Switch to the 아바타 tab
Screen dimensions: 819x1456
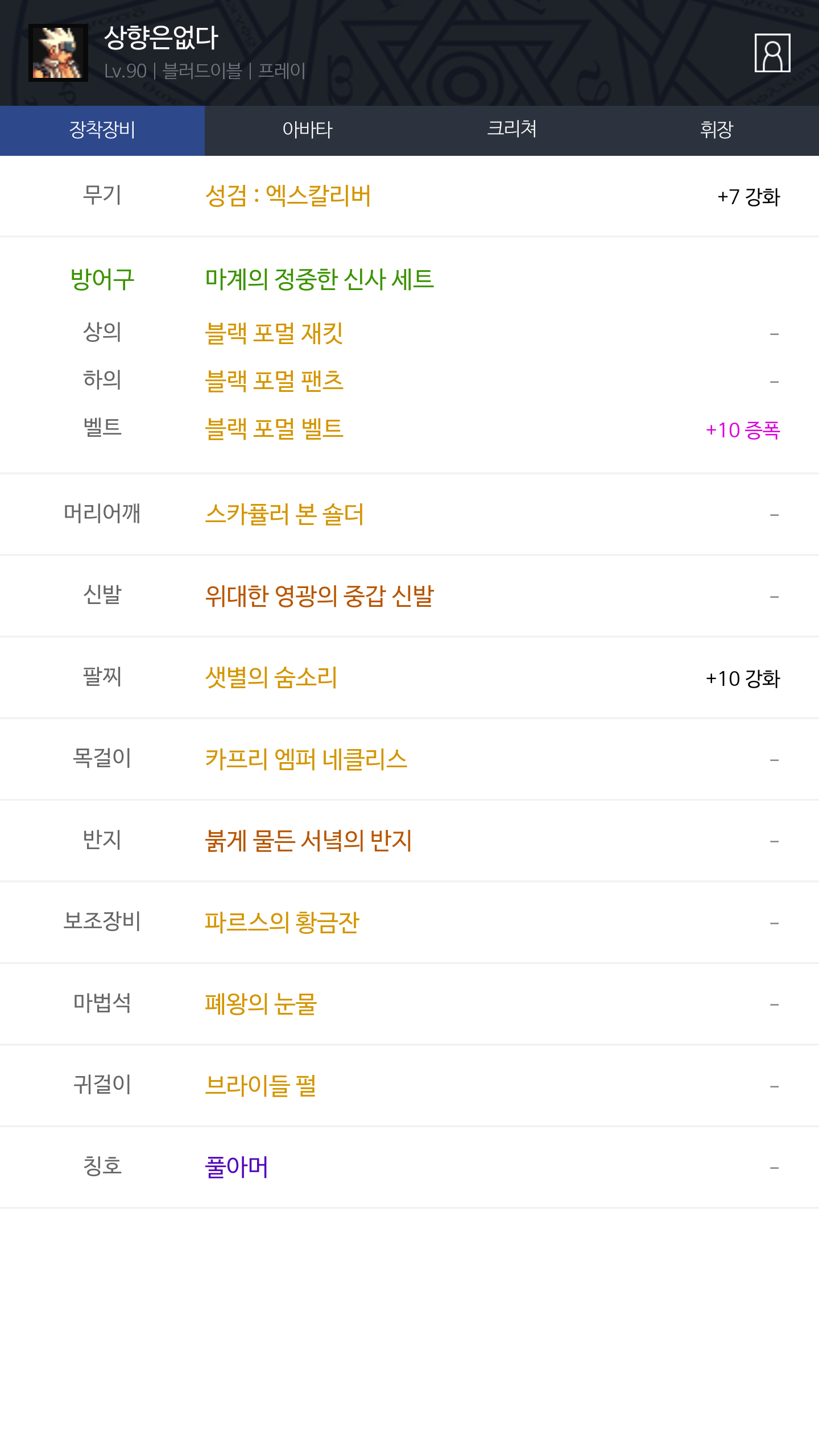point(307,130)
